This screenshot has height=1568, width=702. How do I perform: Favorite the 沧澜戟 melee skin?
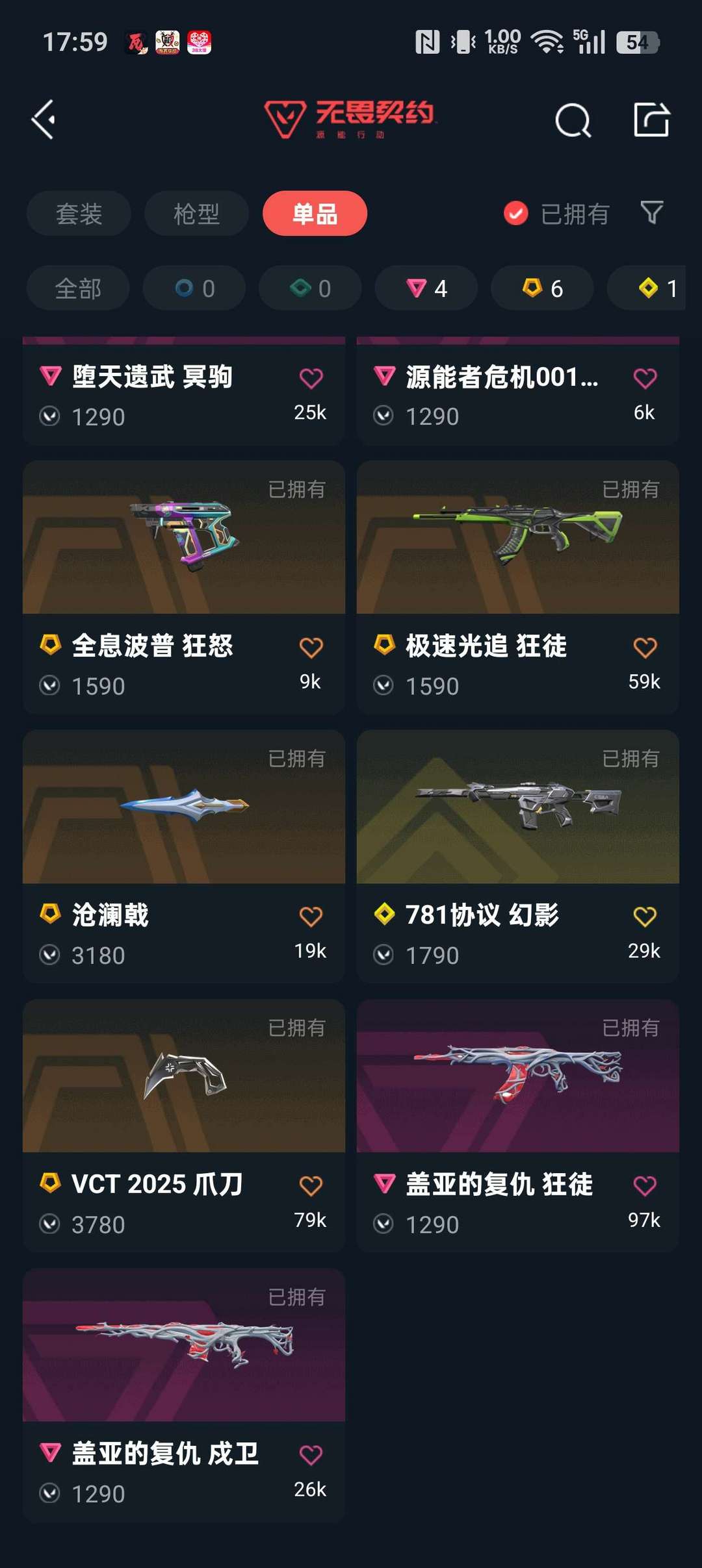tap(311, 915)
